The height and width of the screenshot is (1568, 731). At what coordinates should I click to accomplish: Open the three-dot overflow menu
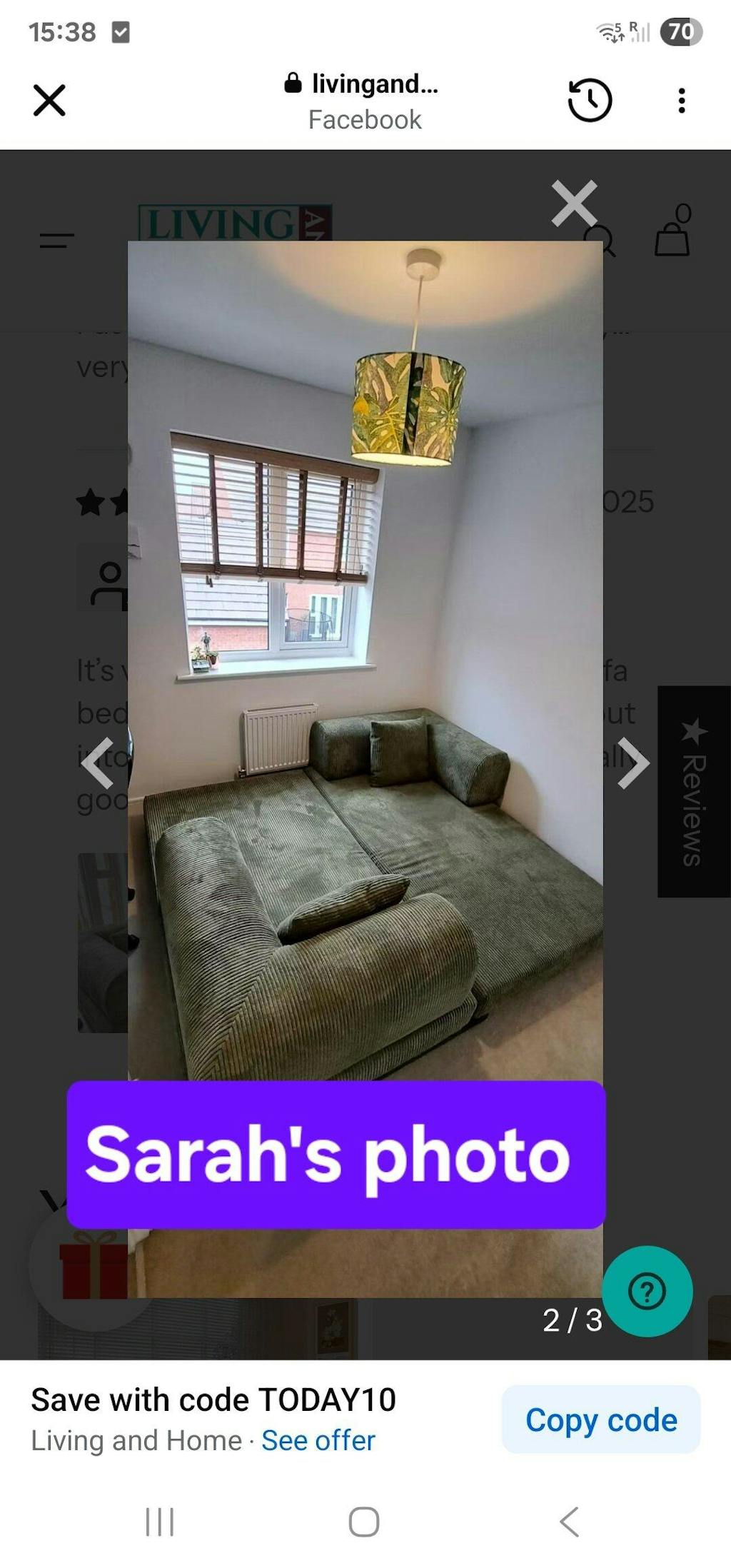pos(682,100)
